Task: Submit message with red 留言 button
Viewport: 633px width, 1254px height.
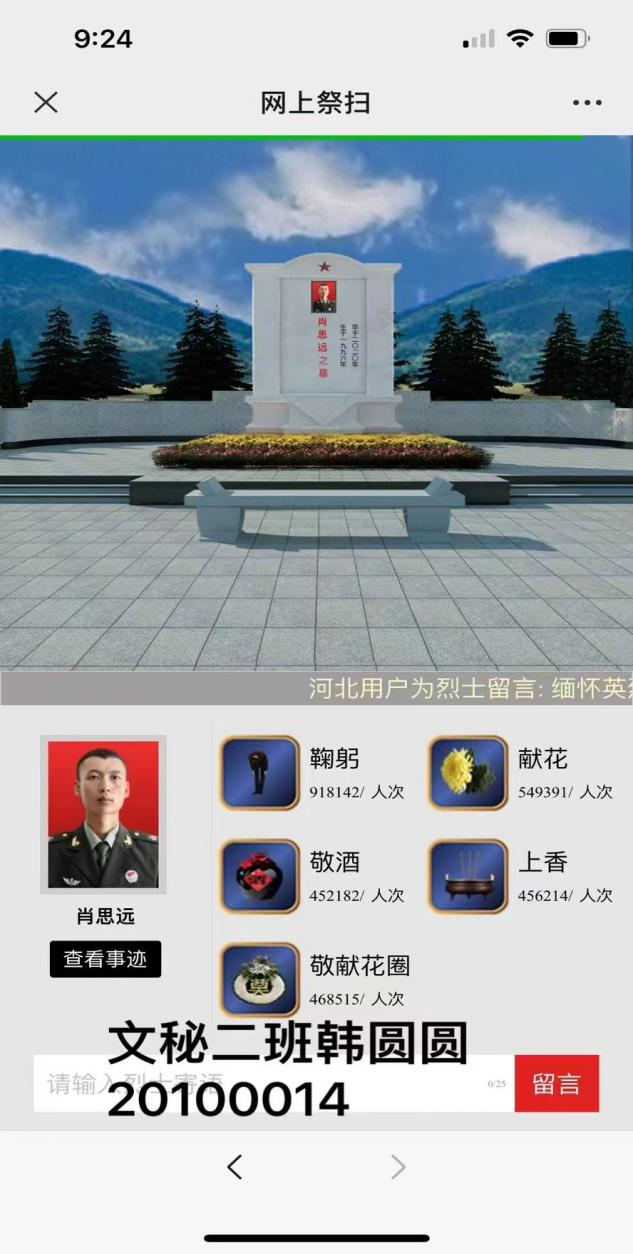Action: coord(557,1084)
